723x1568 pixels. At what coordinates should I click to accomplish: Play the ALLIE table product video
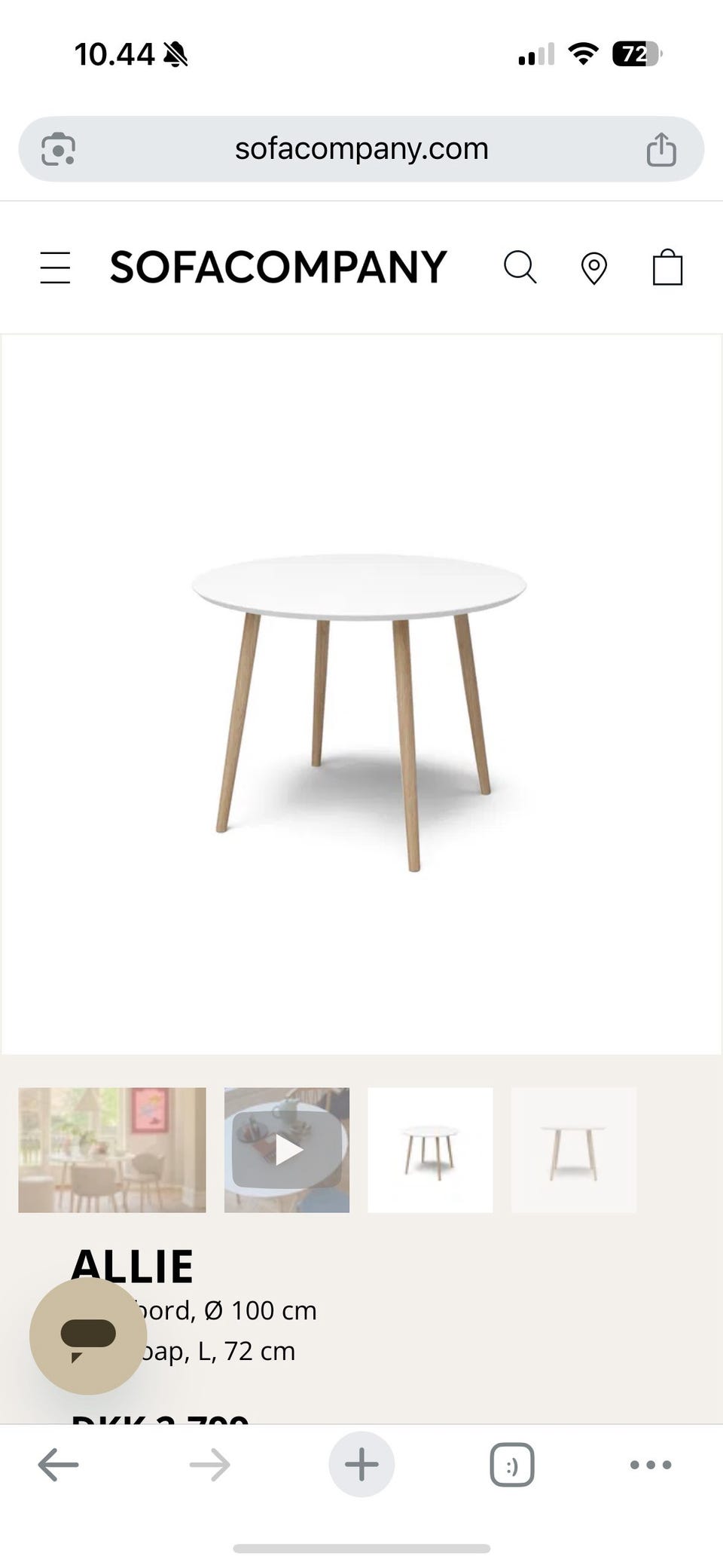[x=286, y=1150]
